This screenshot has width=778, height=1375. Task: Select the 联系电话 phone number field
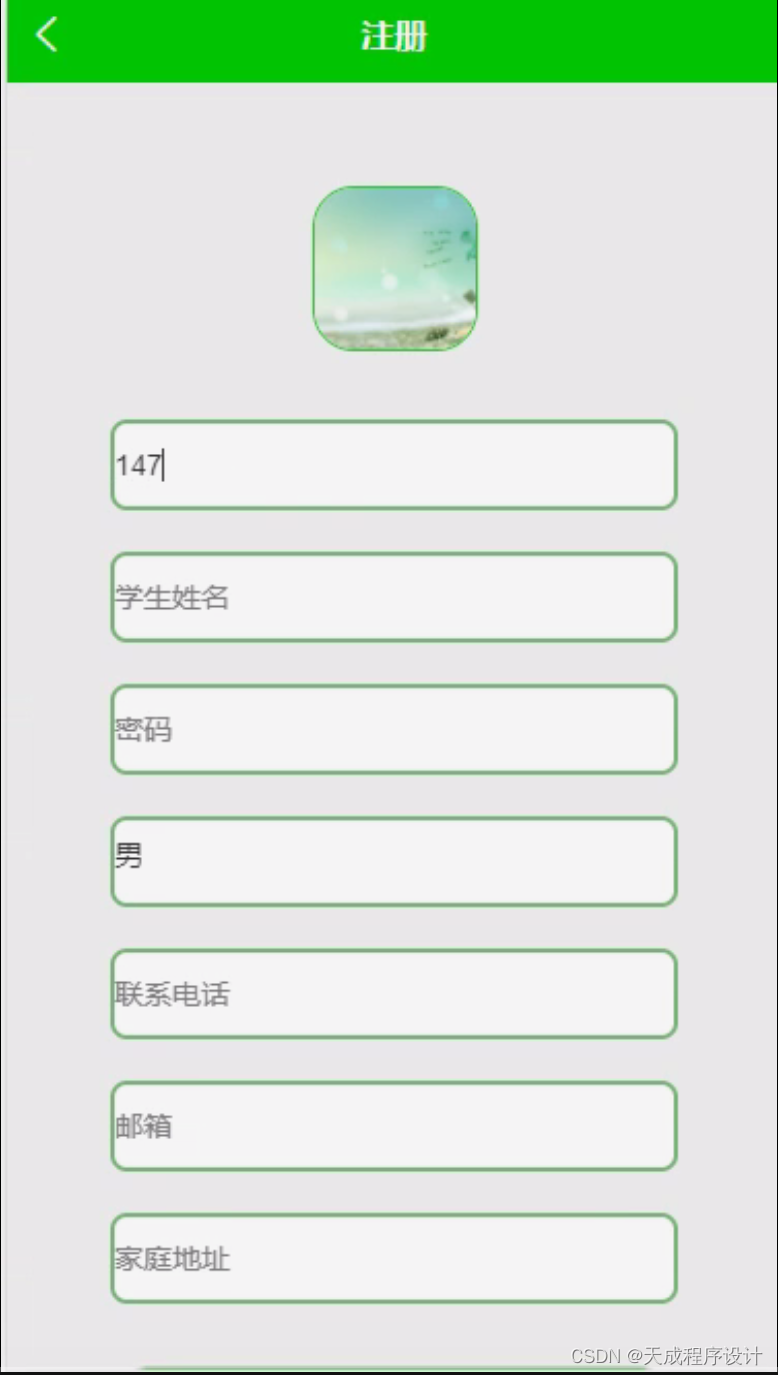coord(394,993)
